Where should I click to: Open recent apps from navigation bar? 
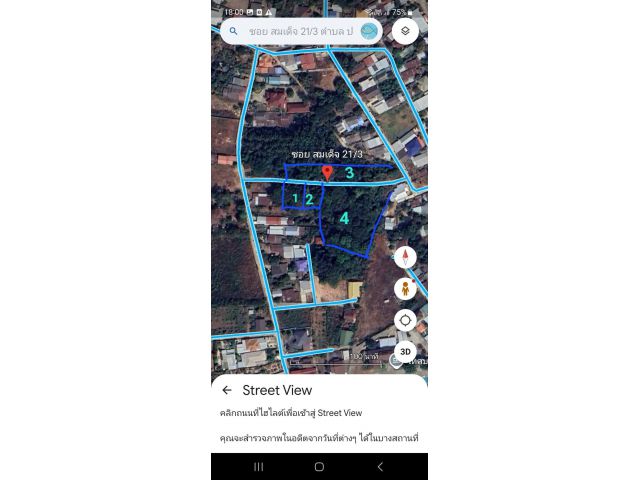[x=259, y=466]
